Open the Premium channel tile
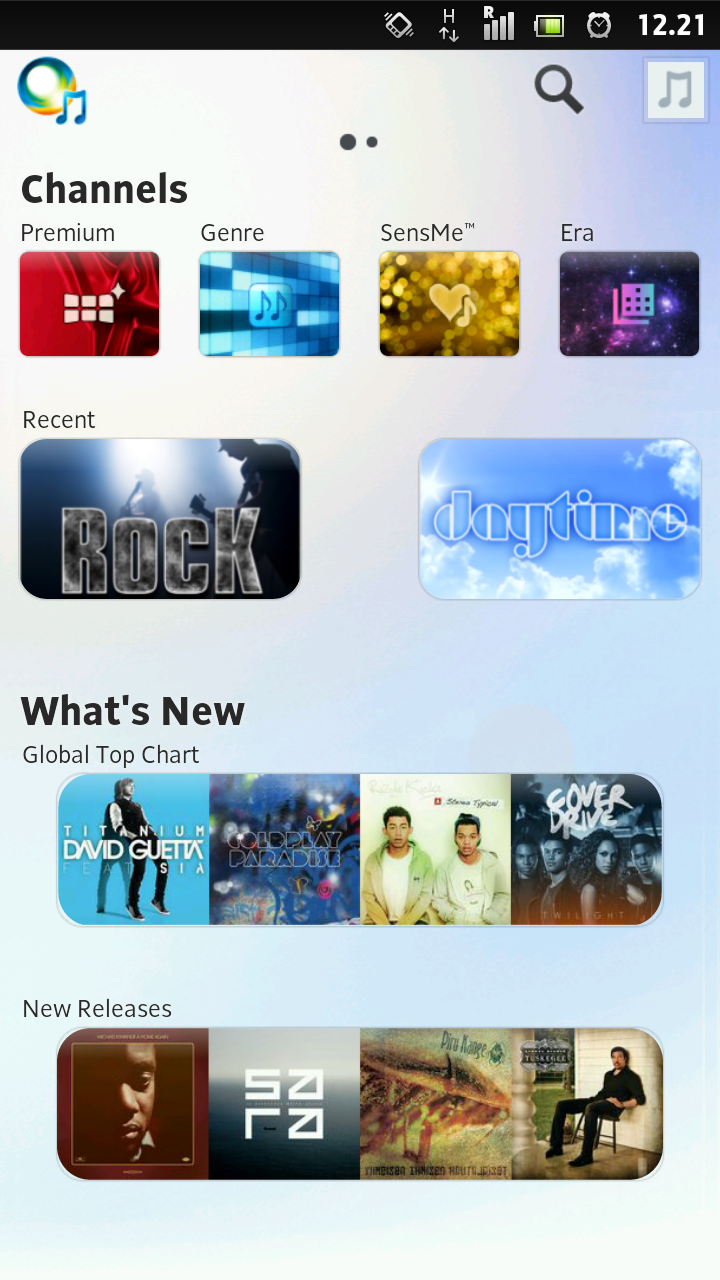This screenshot has width=720, height=1280. [90, 304]
